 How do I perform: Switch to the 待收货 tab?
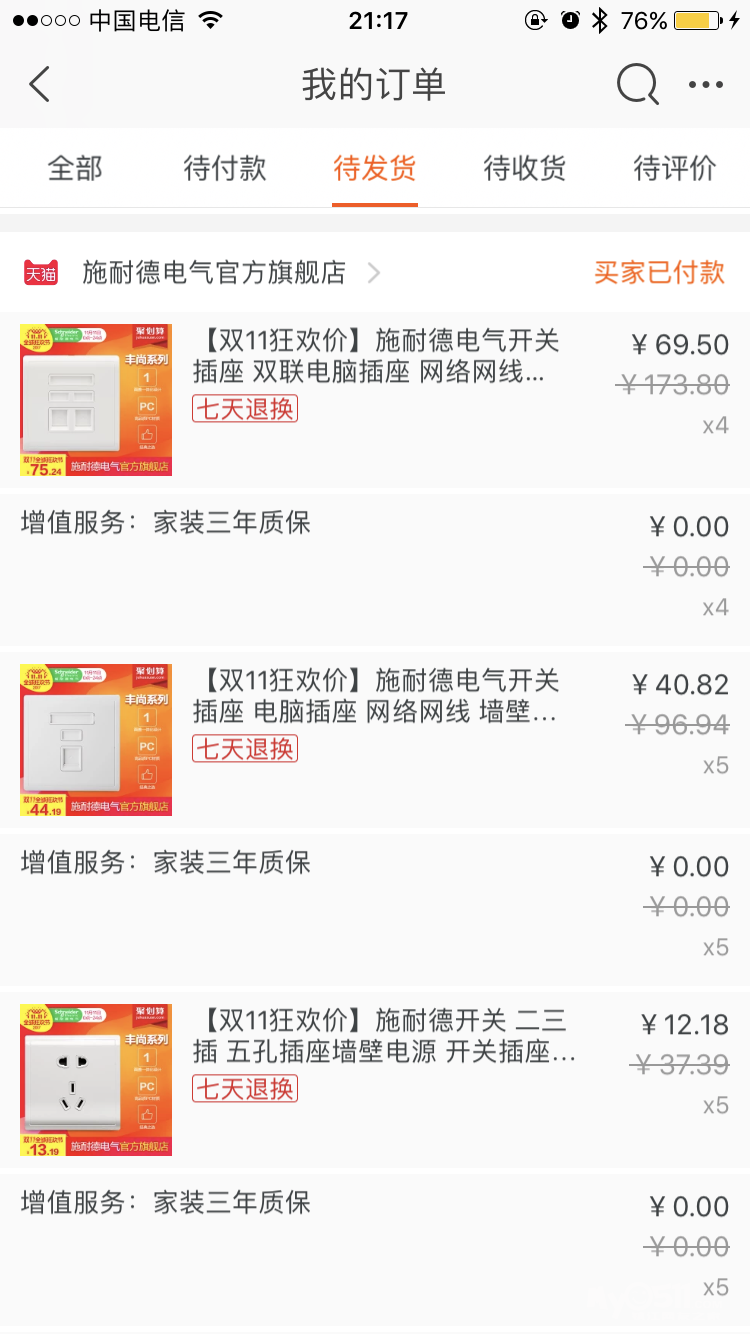tap(525, 168)
